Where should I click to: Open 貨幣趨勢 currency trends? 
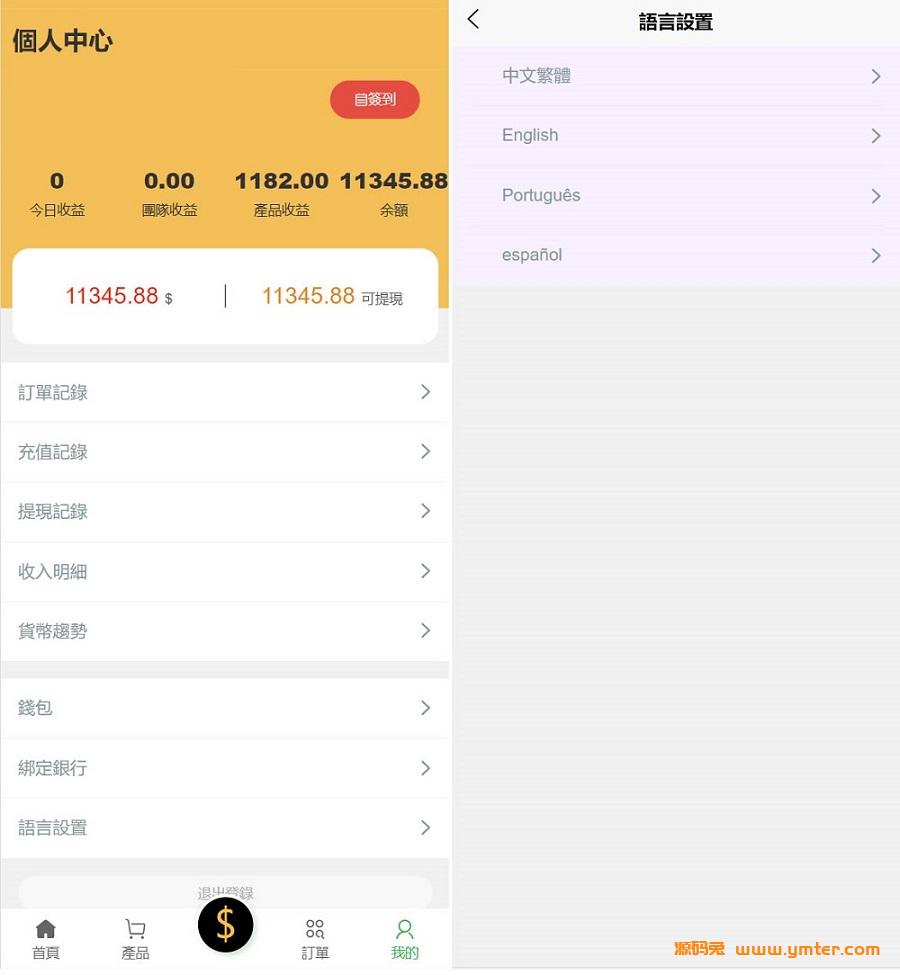225,631
